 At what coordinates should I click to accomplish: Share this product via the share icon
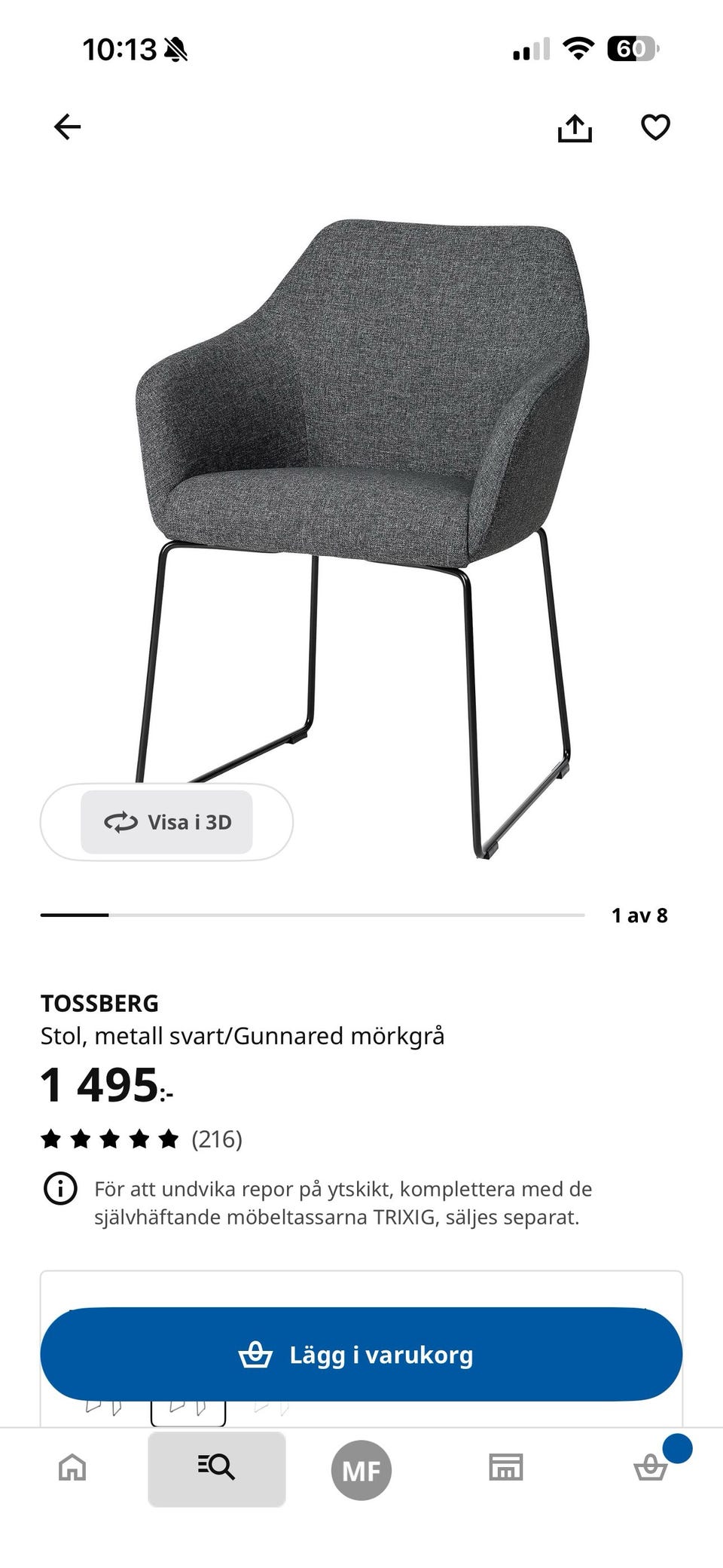point(575,127)
